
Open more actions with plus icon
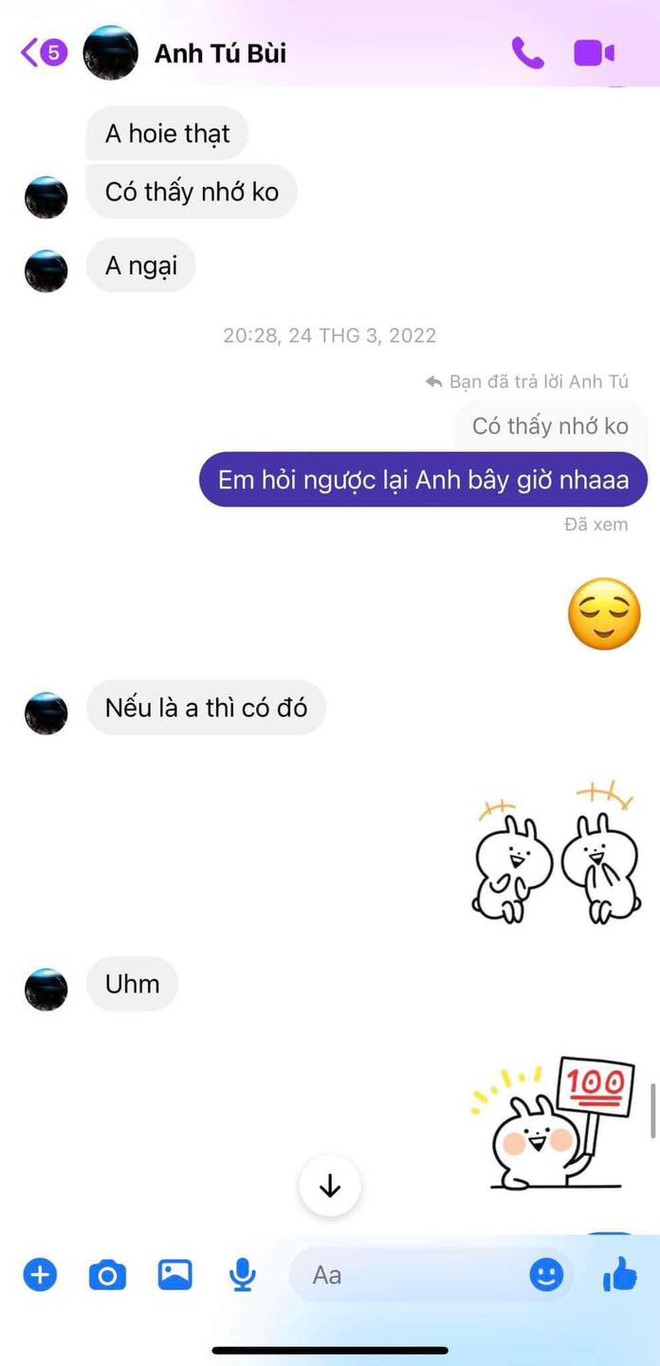point(40,1275)
